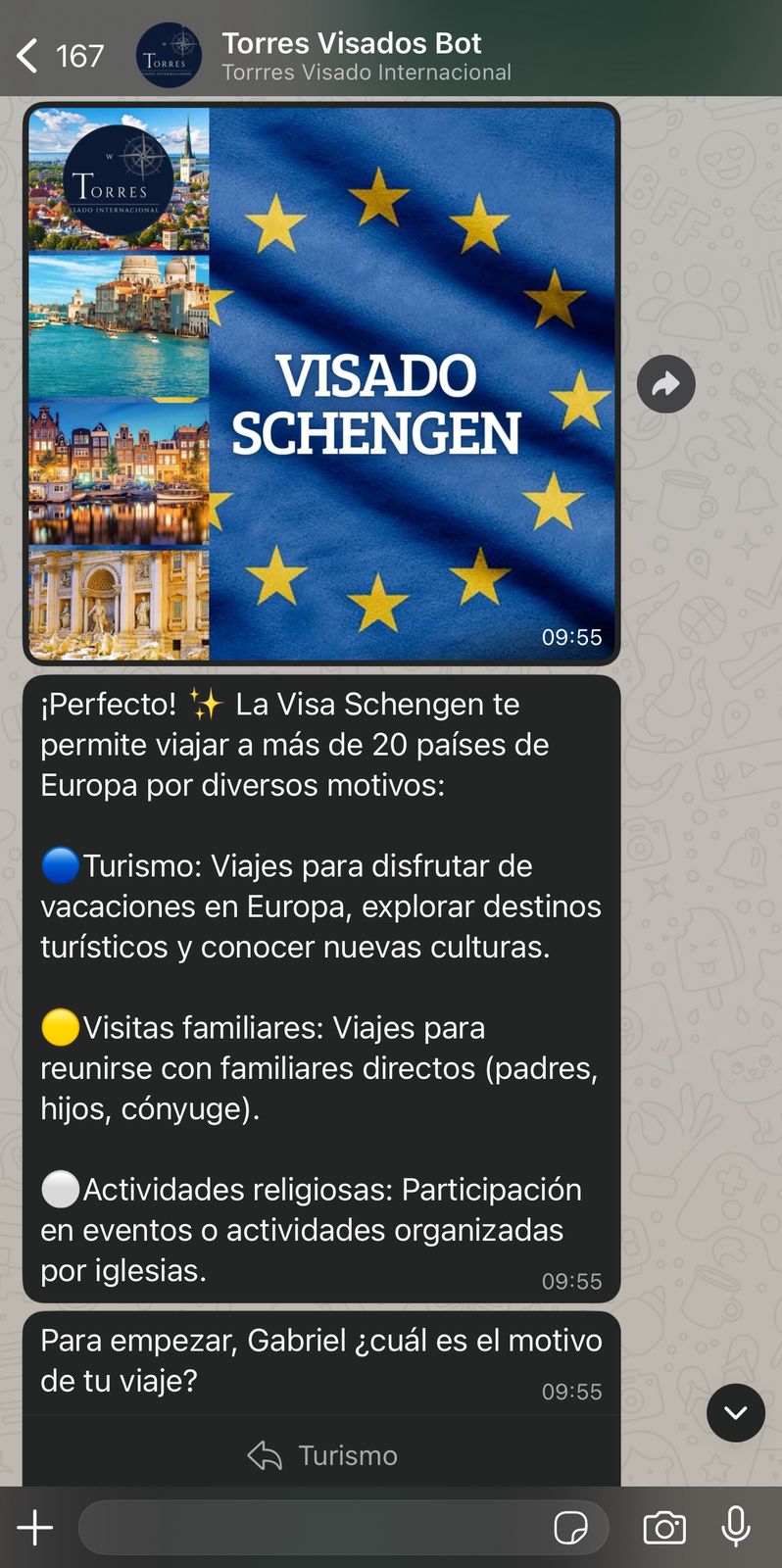Tap the Para empezar question bubble
This screenshot has width=782, height=1568.
[x=323, y=1360]
